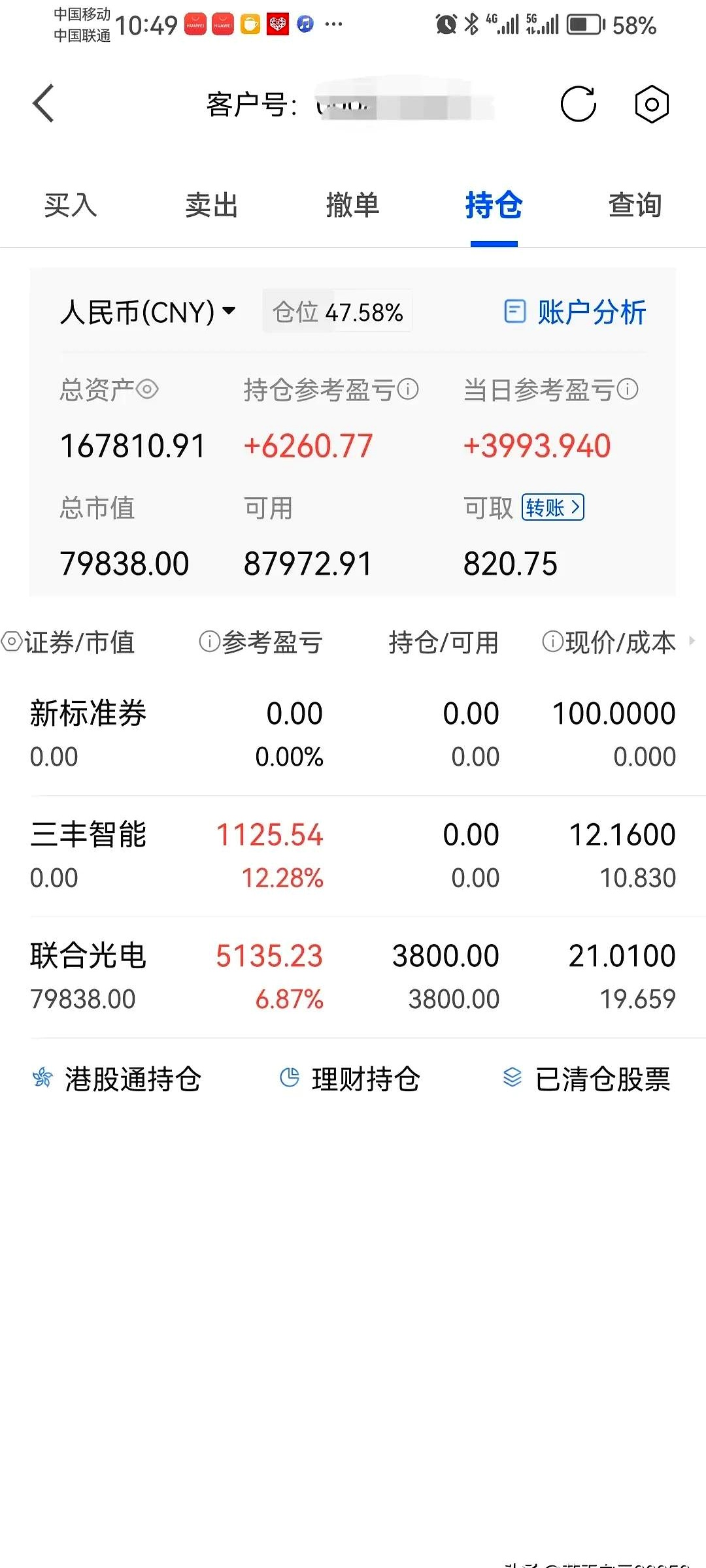Tap the info icon next to 持仓参考盈亏
The width and height of the screenshot is (706, 1568).
[409, 389]
